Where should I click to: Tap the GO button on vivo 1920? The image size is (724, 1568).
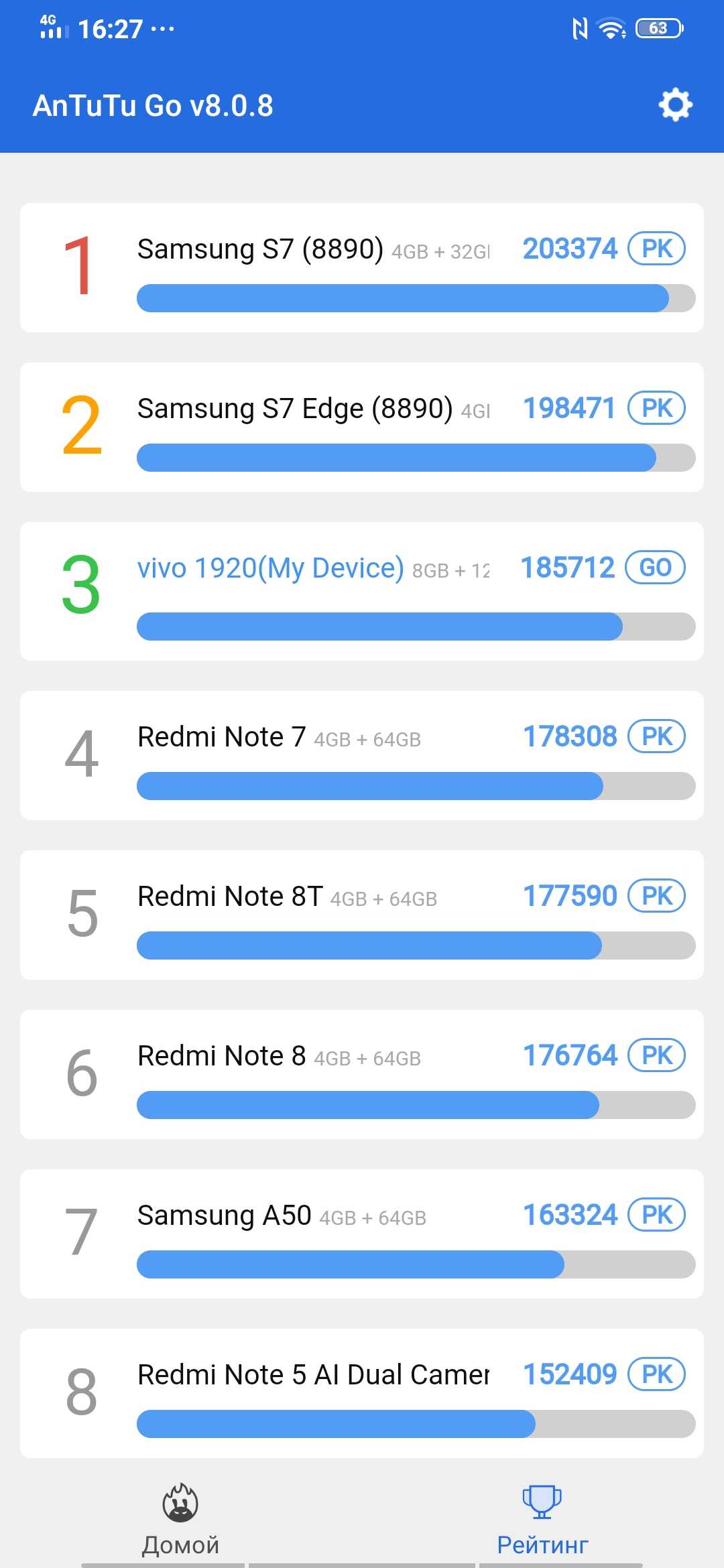pos(655,568)
